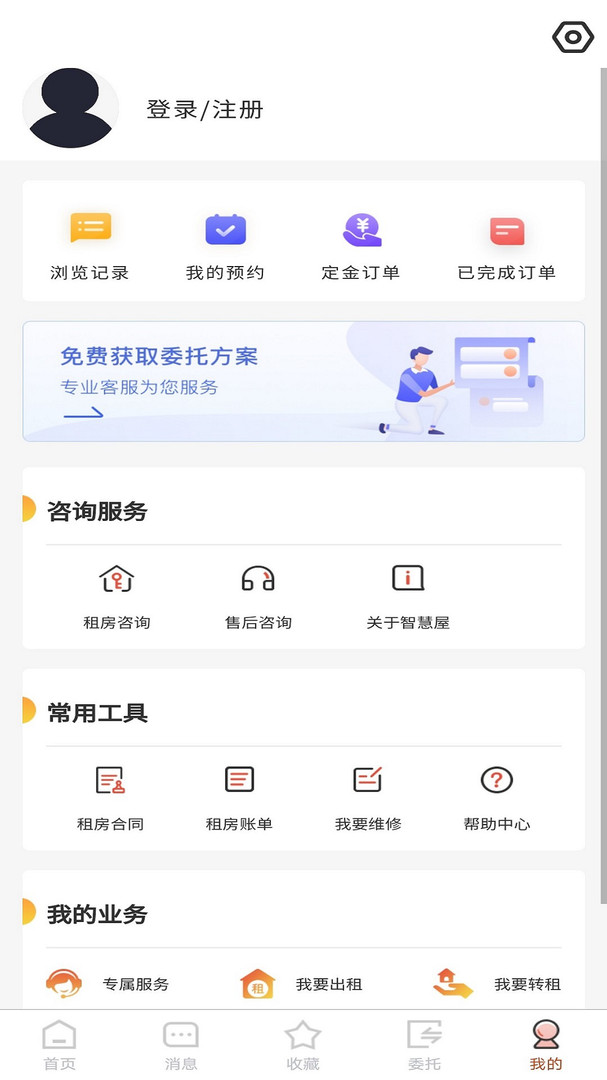View 我的预约 appointments

point(225,246)
